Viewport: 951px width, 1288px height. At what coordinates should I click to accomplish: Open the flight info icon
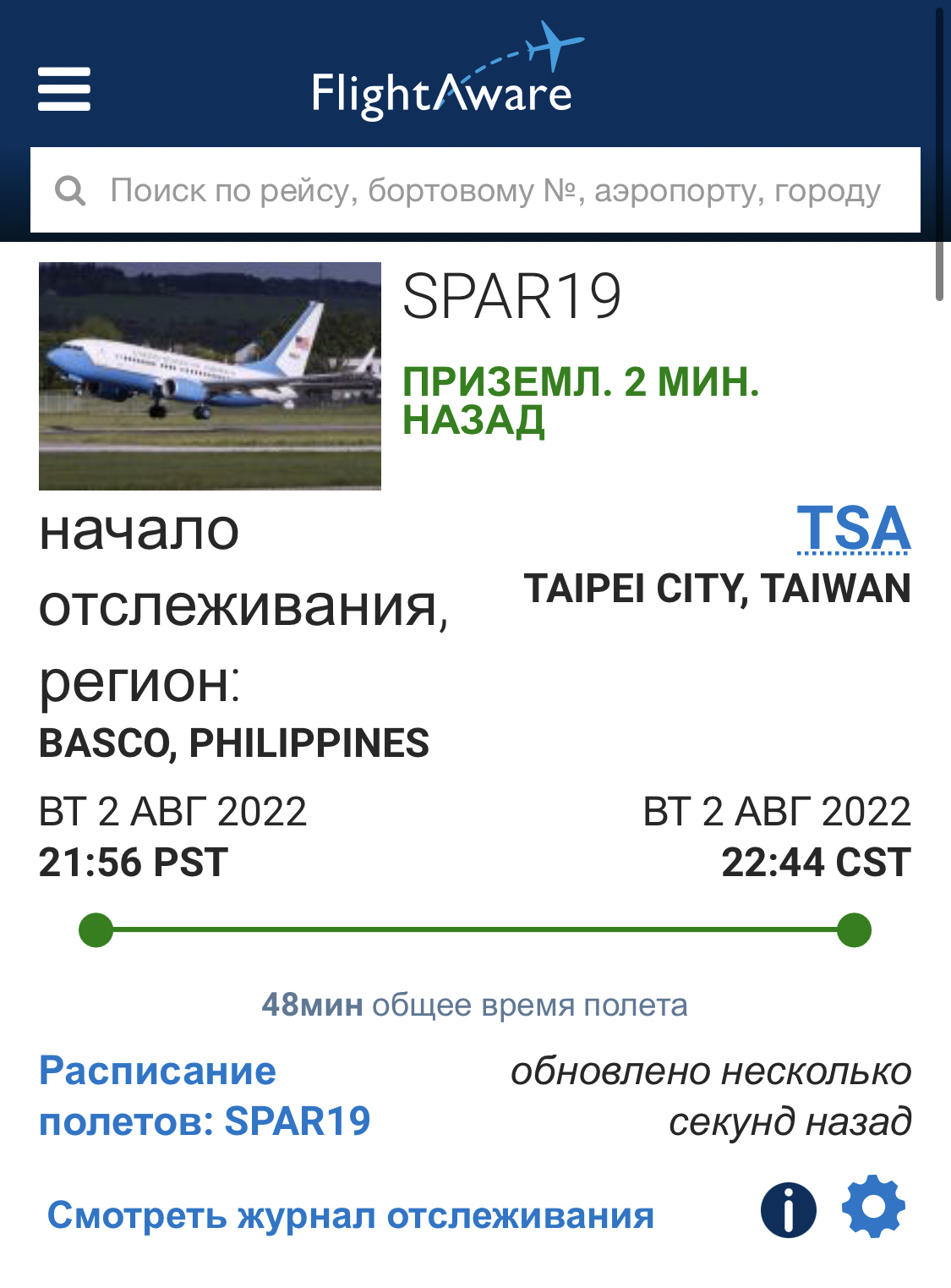point(788,1209)
